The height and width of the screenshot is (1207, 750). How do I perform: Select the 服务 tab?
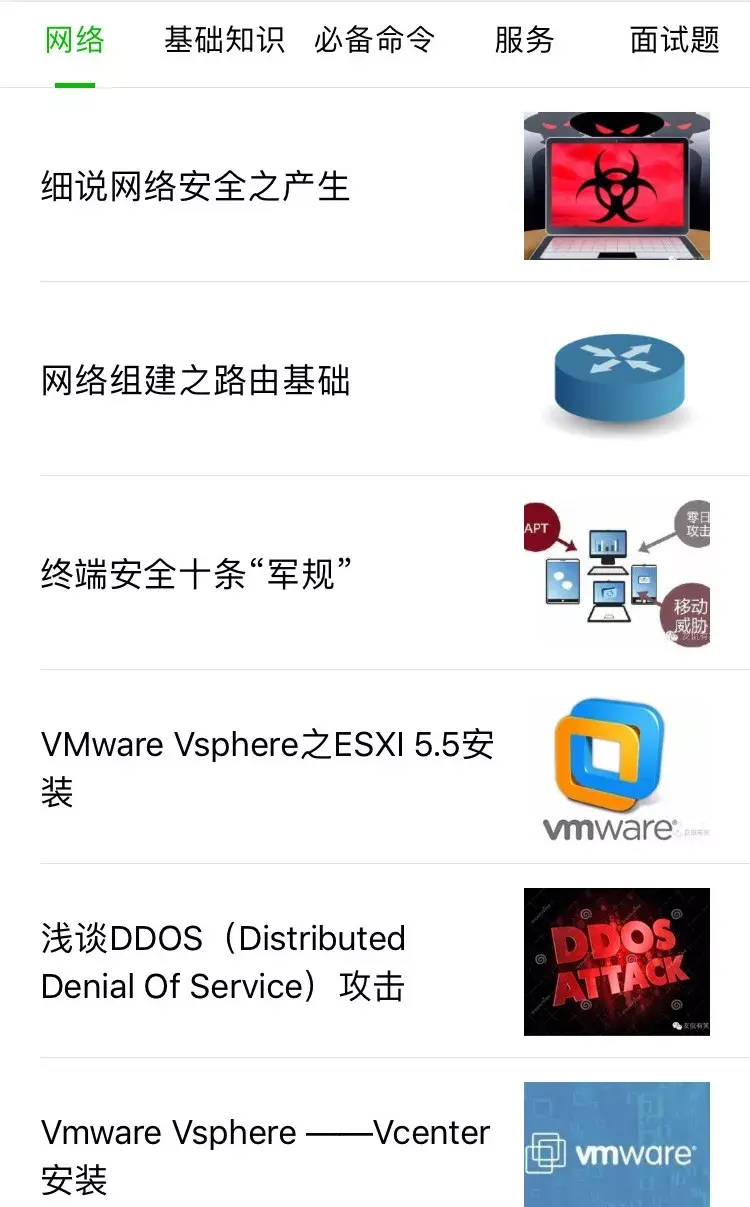(524, 41)
